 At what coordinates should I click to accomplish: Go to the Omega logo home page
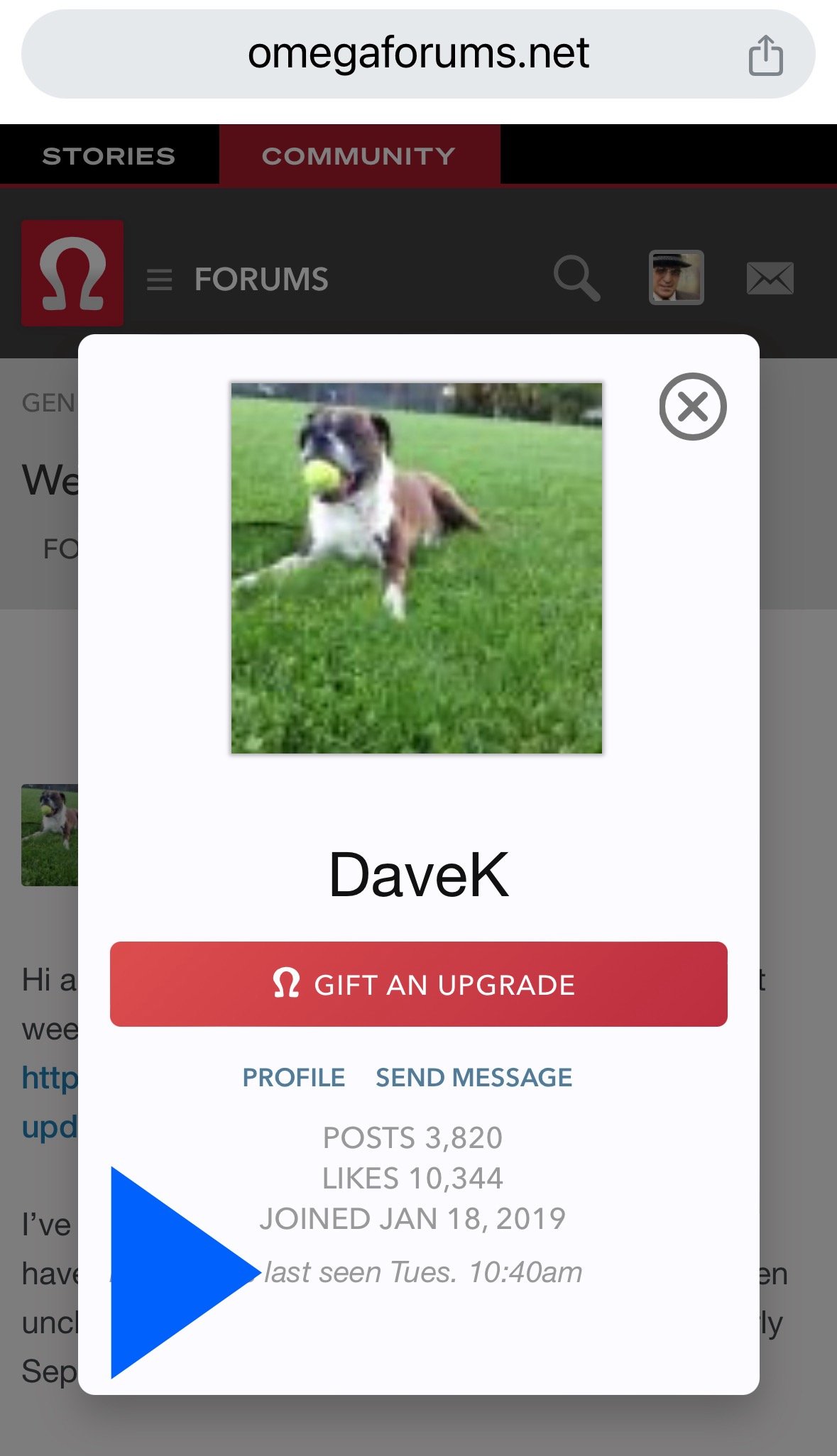point(72,273)
